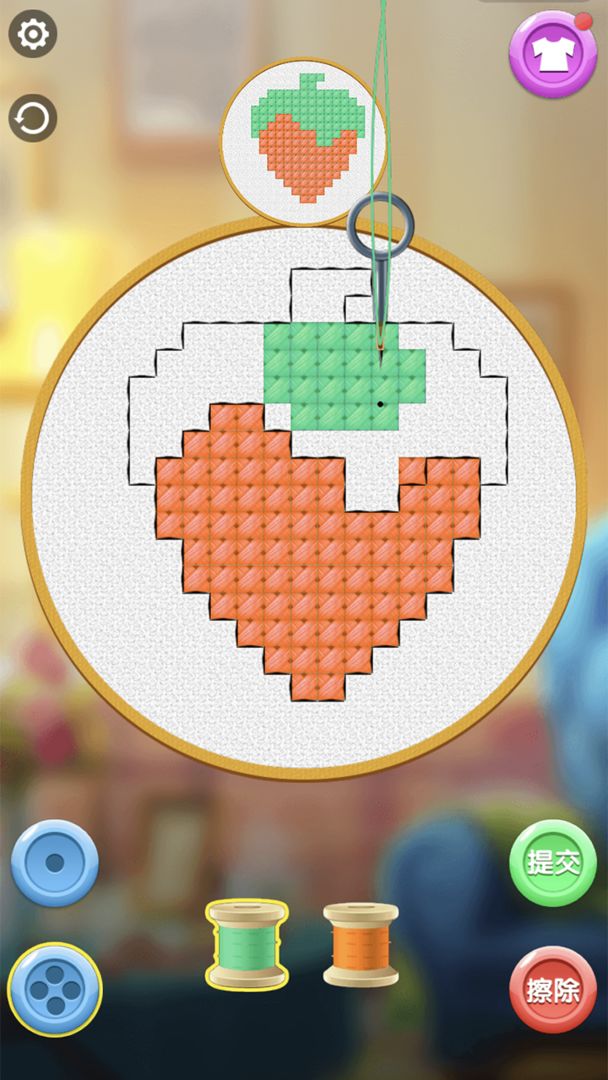Screen dimensions: 608x1080
Task: Select the four-hole blue button
Action: tap(54, 989)
